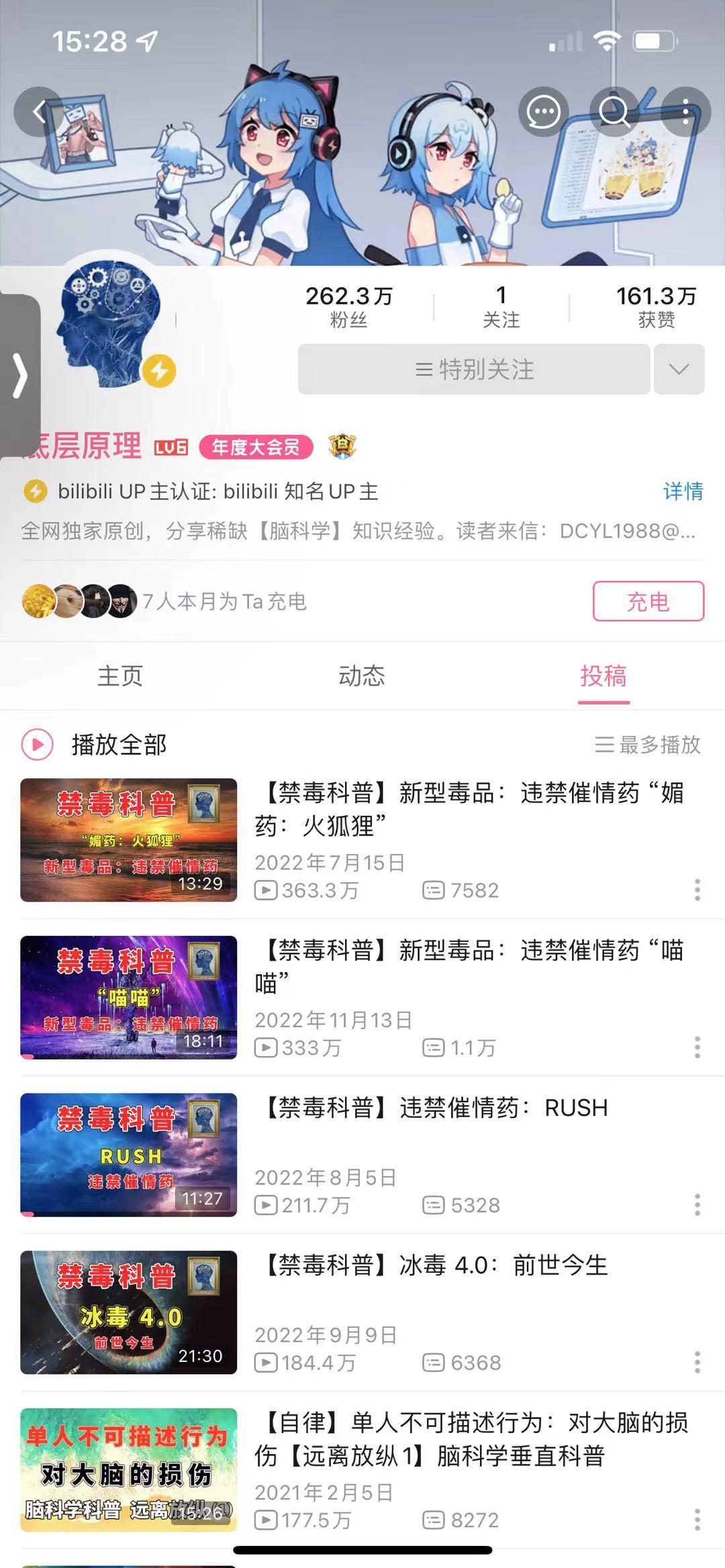
Task: Open the 媚药 火狐狸 video thumbnail
Action: tap(128, 839)
